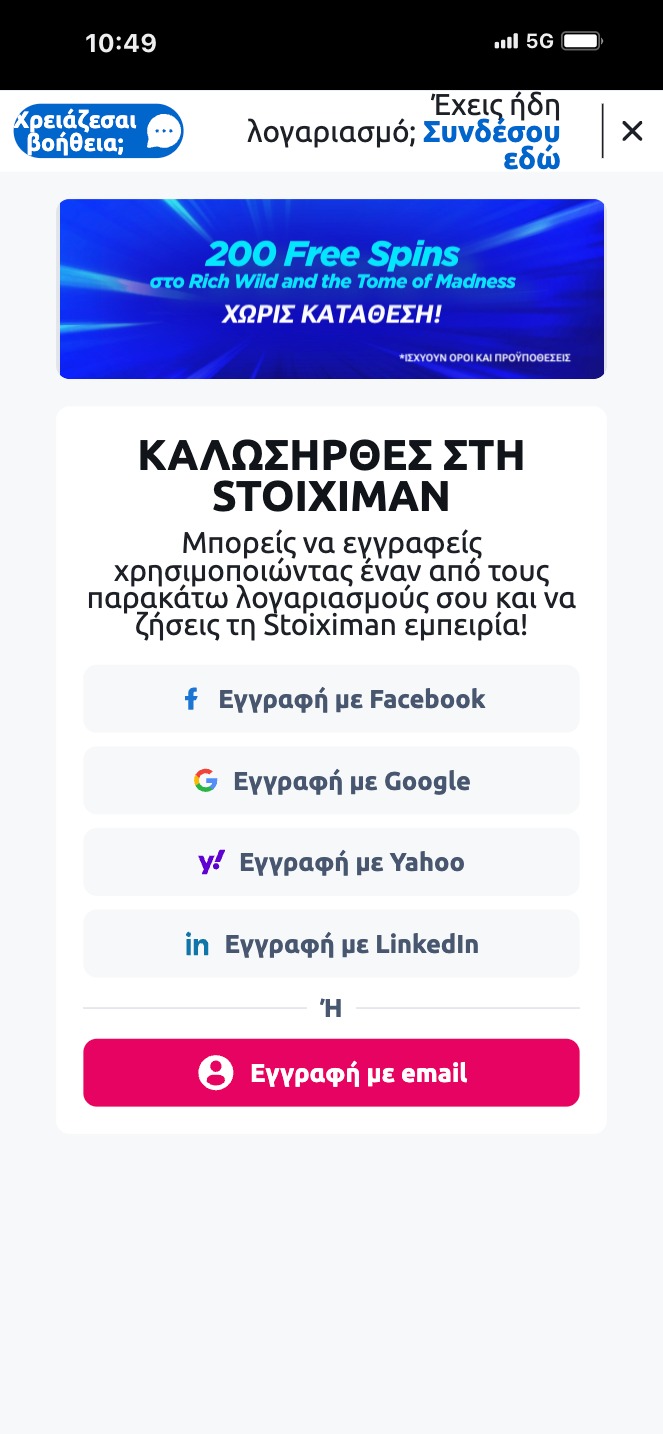Viewport: 663px width, 1434px height.
Task: Tap the Συνδέσου εδώ login link
Action: [492, 145]
